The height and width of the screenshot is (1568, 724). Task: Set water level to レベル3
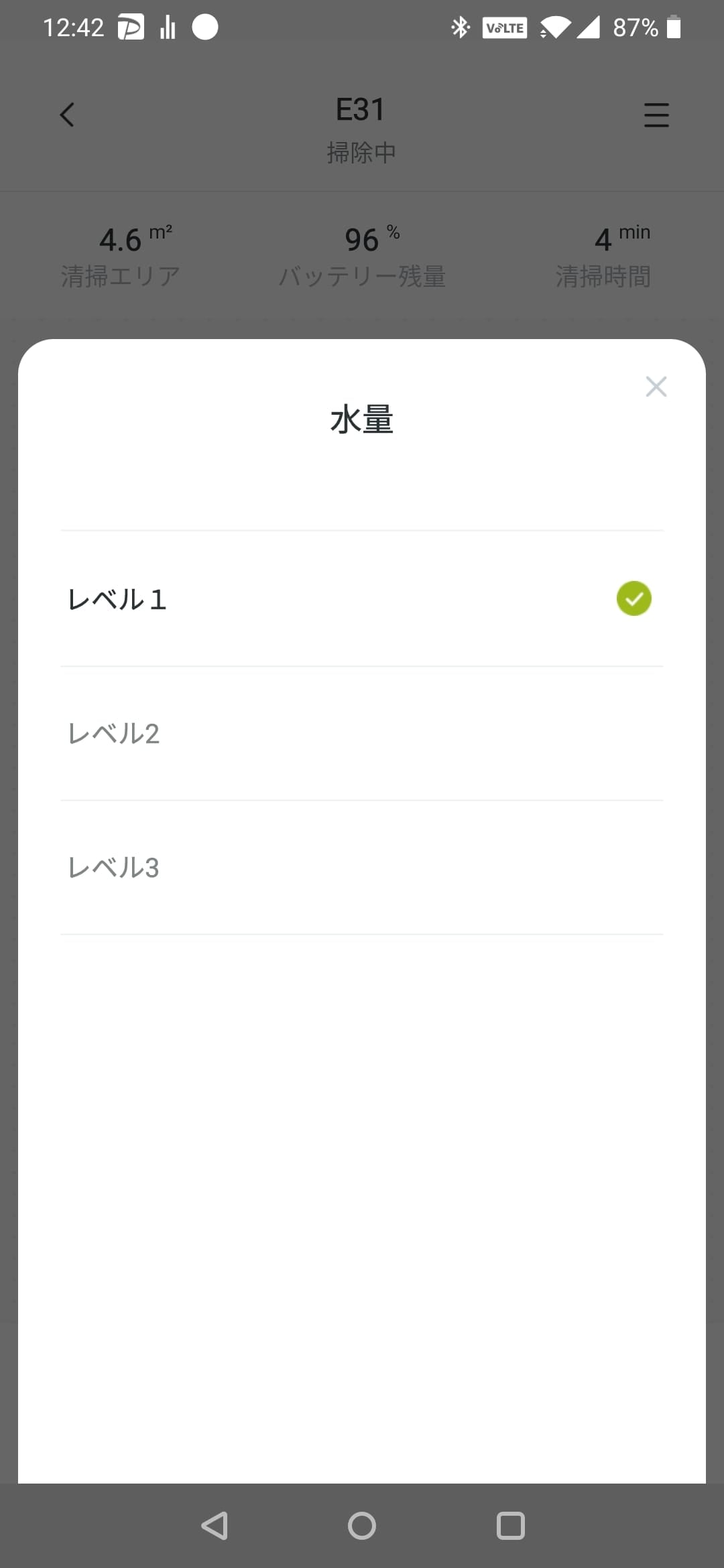click(x=362, y=868)
